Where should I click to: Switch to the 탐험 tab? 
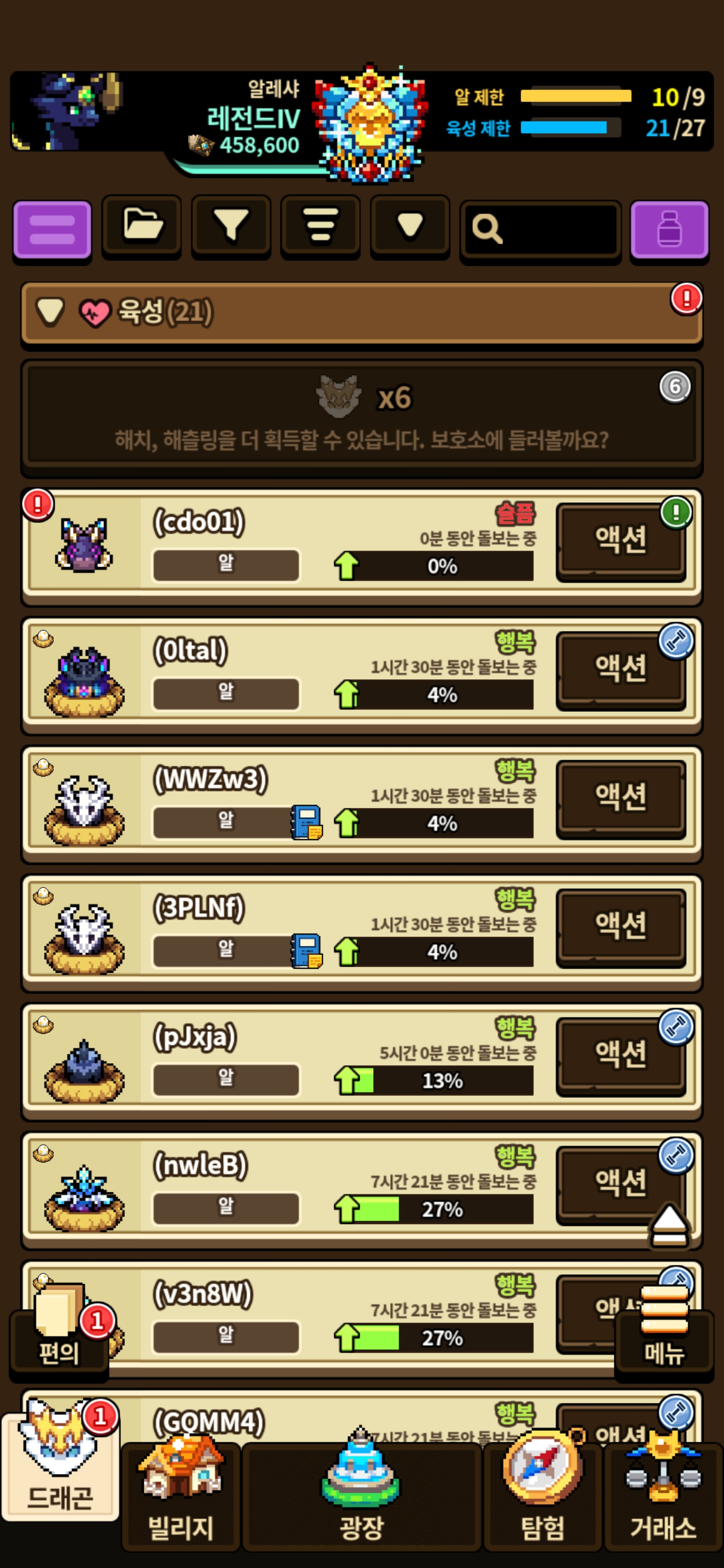(542, 1498)
